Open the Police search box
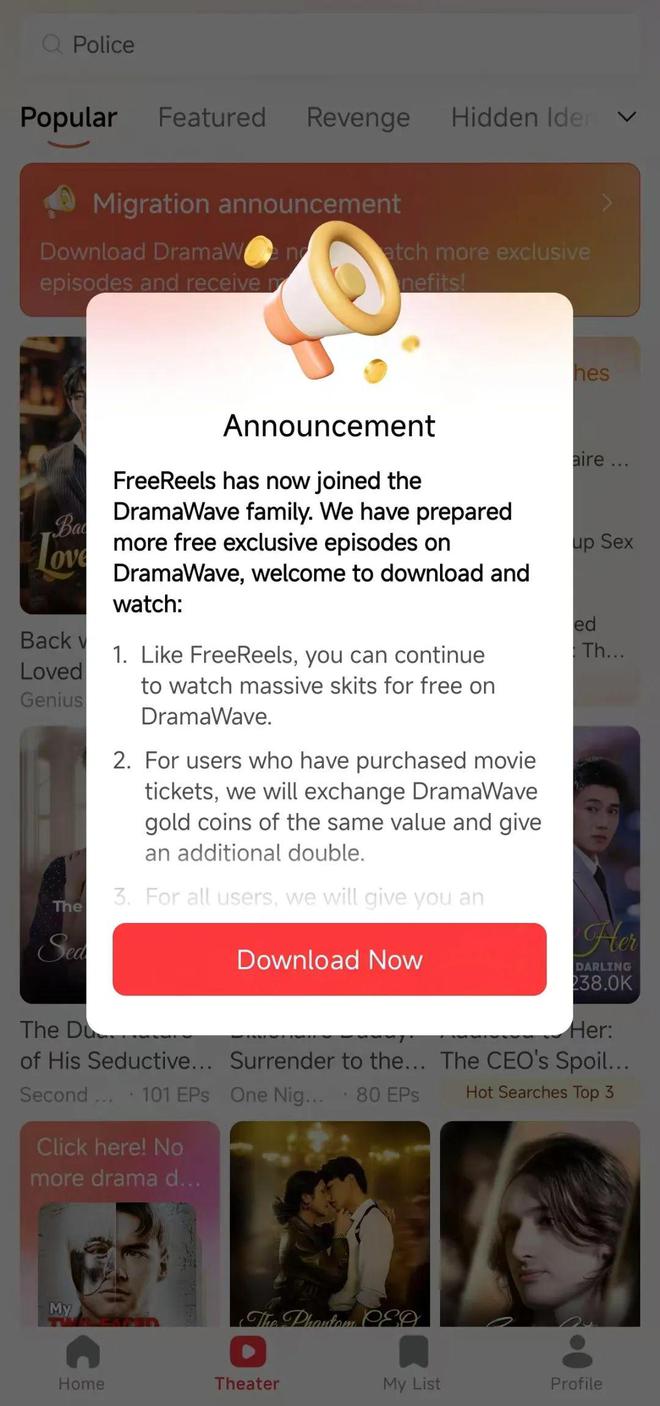The image size is (660, 1406). (x=329, y=45)
